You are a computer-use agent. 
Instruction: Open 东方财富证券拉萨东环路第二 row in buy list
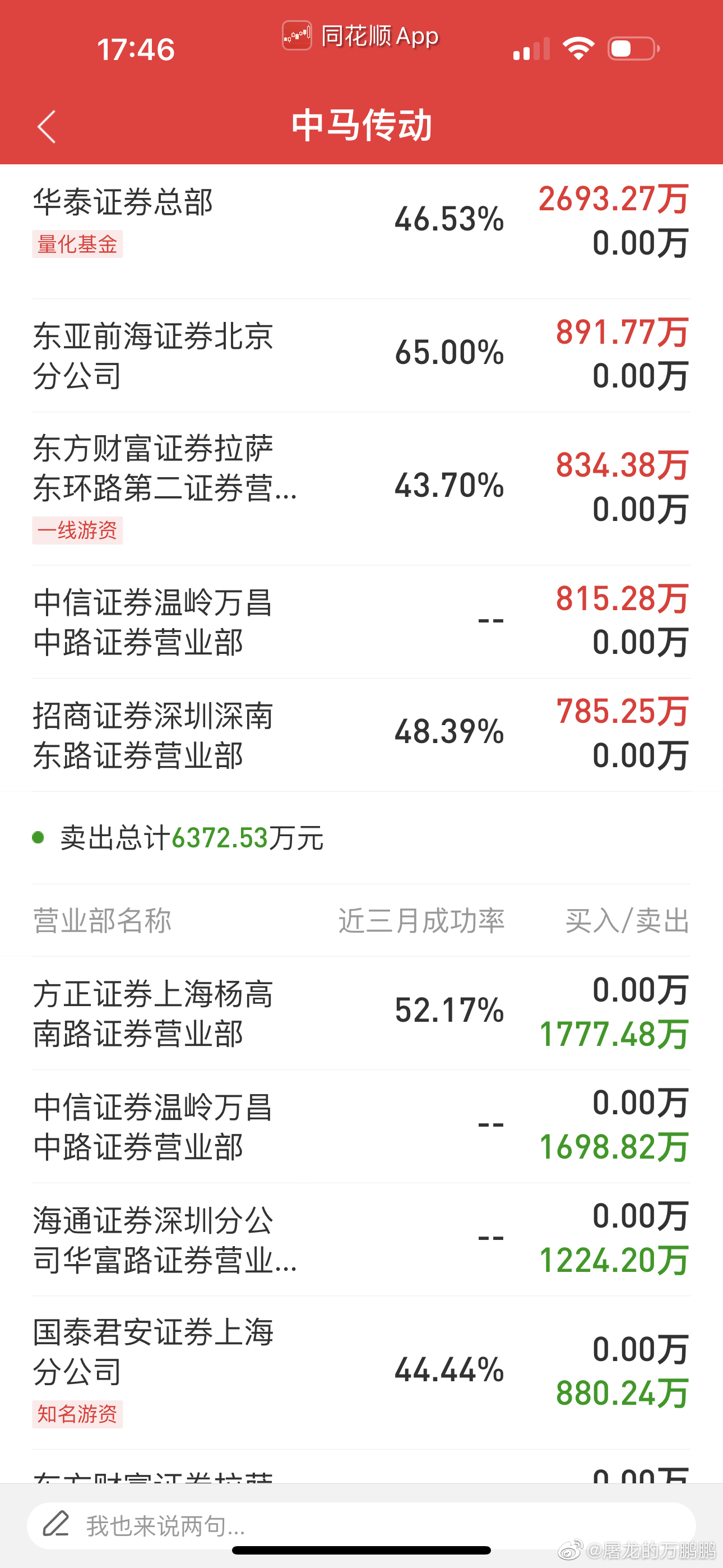point(361,489)
